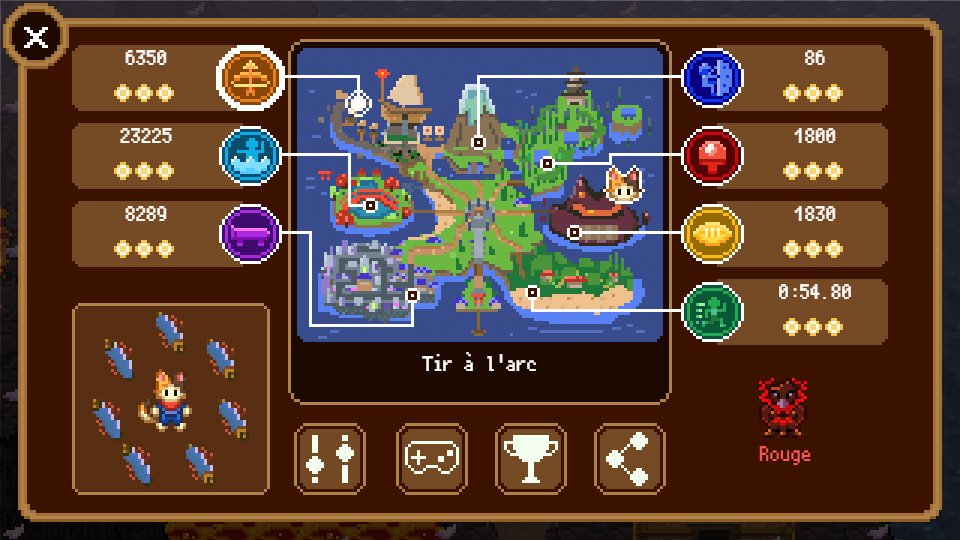Select the yellow minigame with score 1830
The height and width of the screenshot is (540, 960).
pos(712,234)
